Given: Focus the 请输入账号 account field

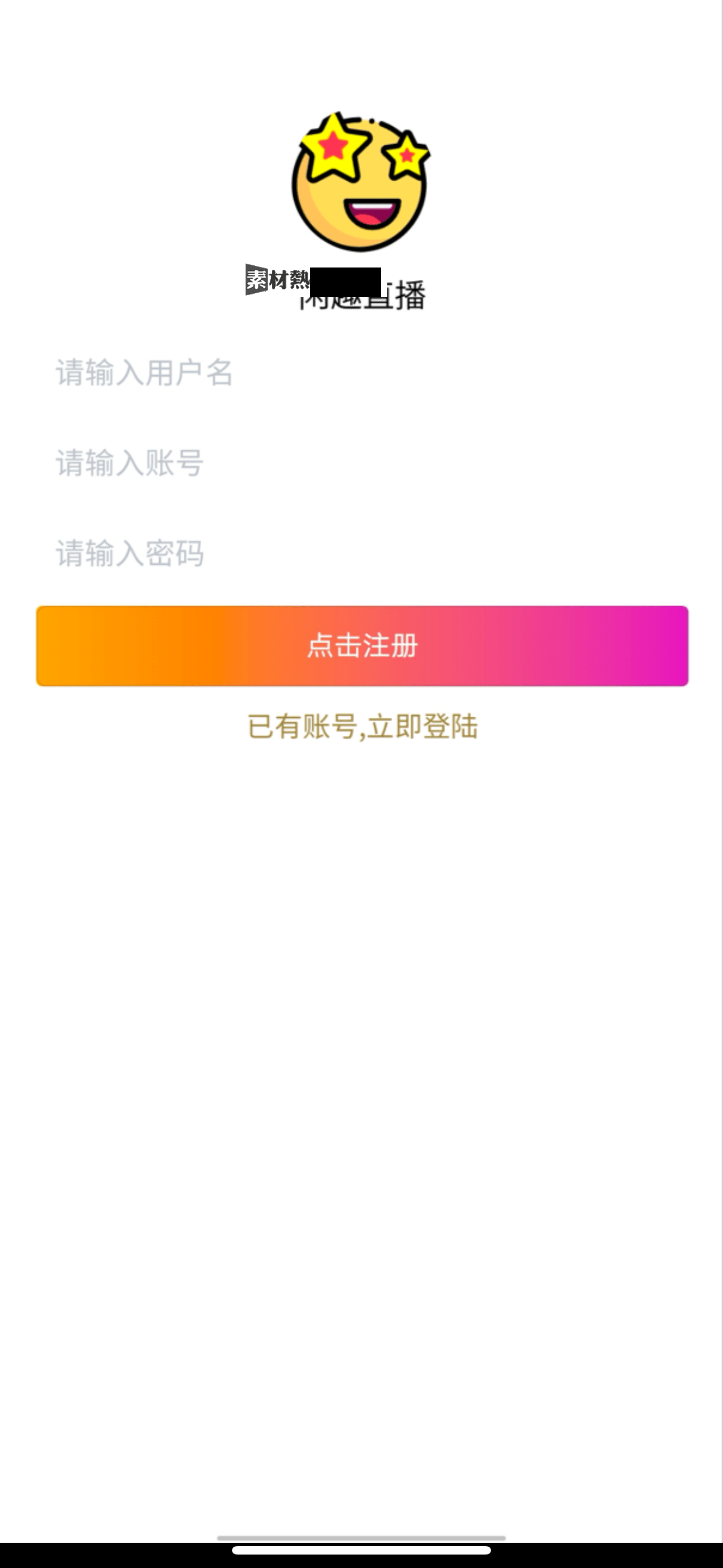Looking at the screenshot, I should tap(361, 463).
